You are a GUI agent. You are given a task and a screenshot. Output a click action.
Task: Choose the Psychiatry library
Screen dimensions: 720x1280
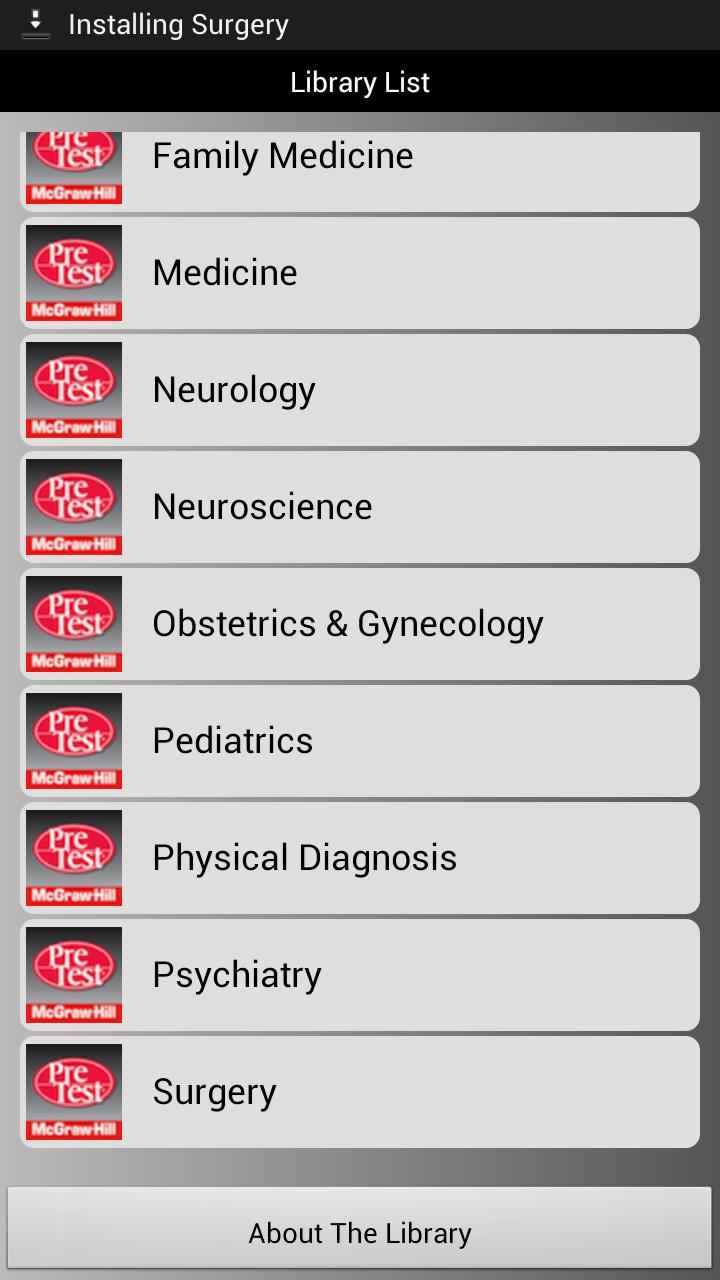pyautogui.click(x=360, y=975)
